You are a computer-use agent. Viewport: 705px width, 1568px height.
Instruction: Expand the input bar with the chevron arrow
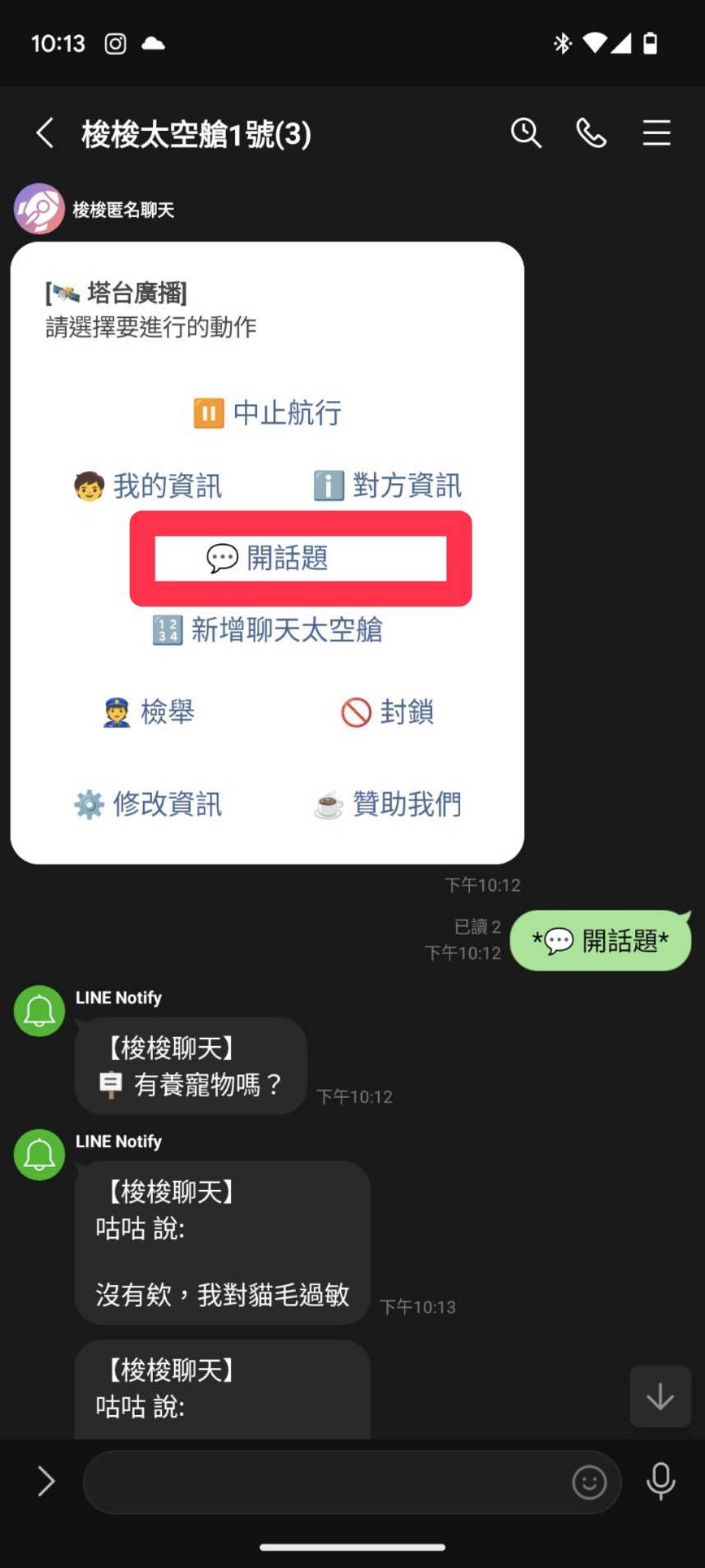pos(47,1482)
